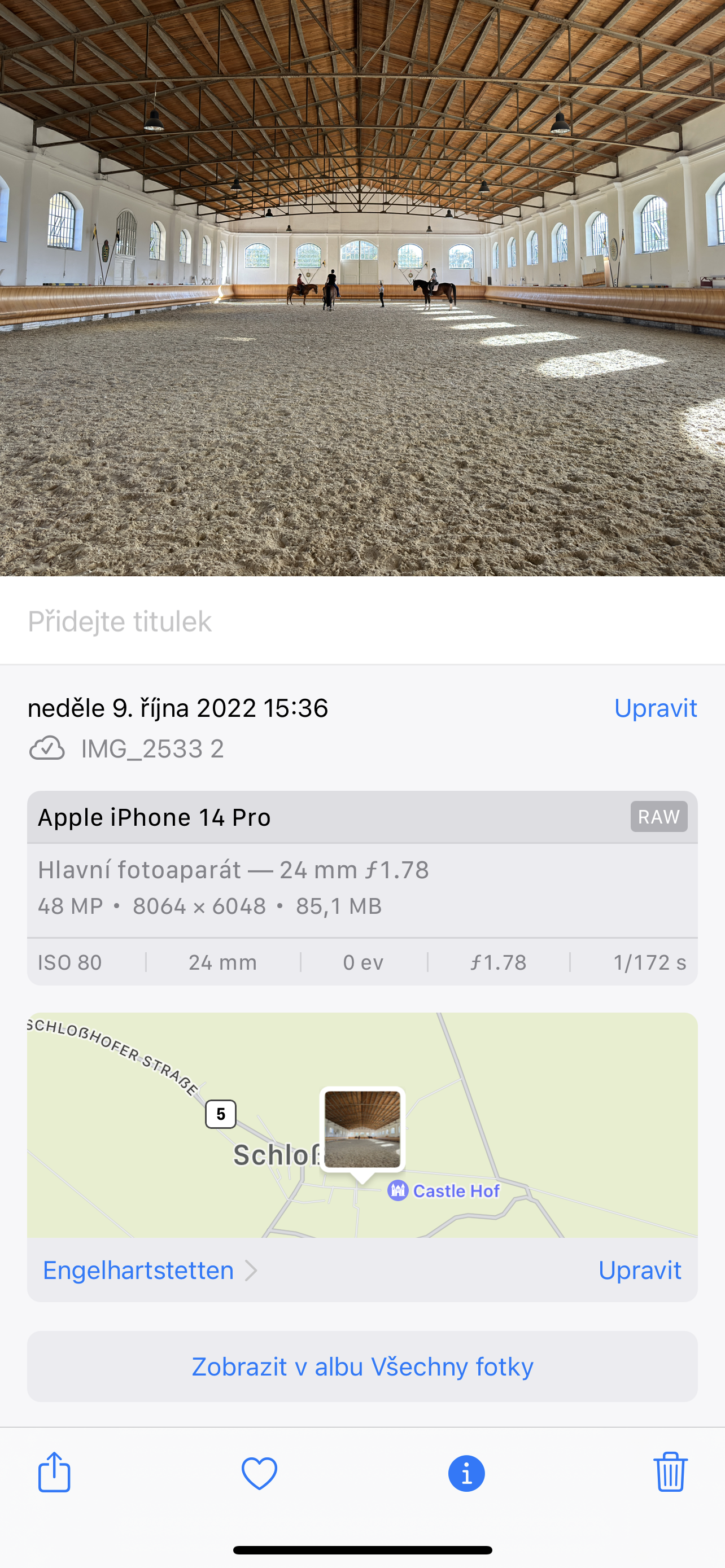The height and width of the screenshot is (1568, 725).
Task: Toggle the photo info panel
Action: pyautogui.click(x=466, y=1474)
